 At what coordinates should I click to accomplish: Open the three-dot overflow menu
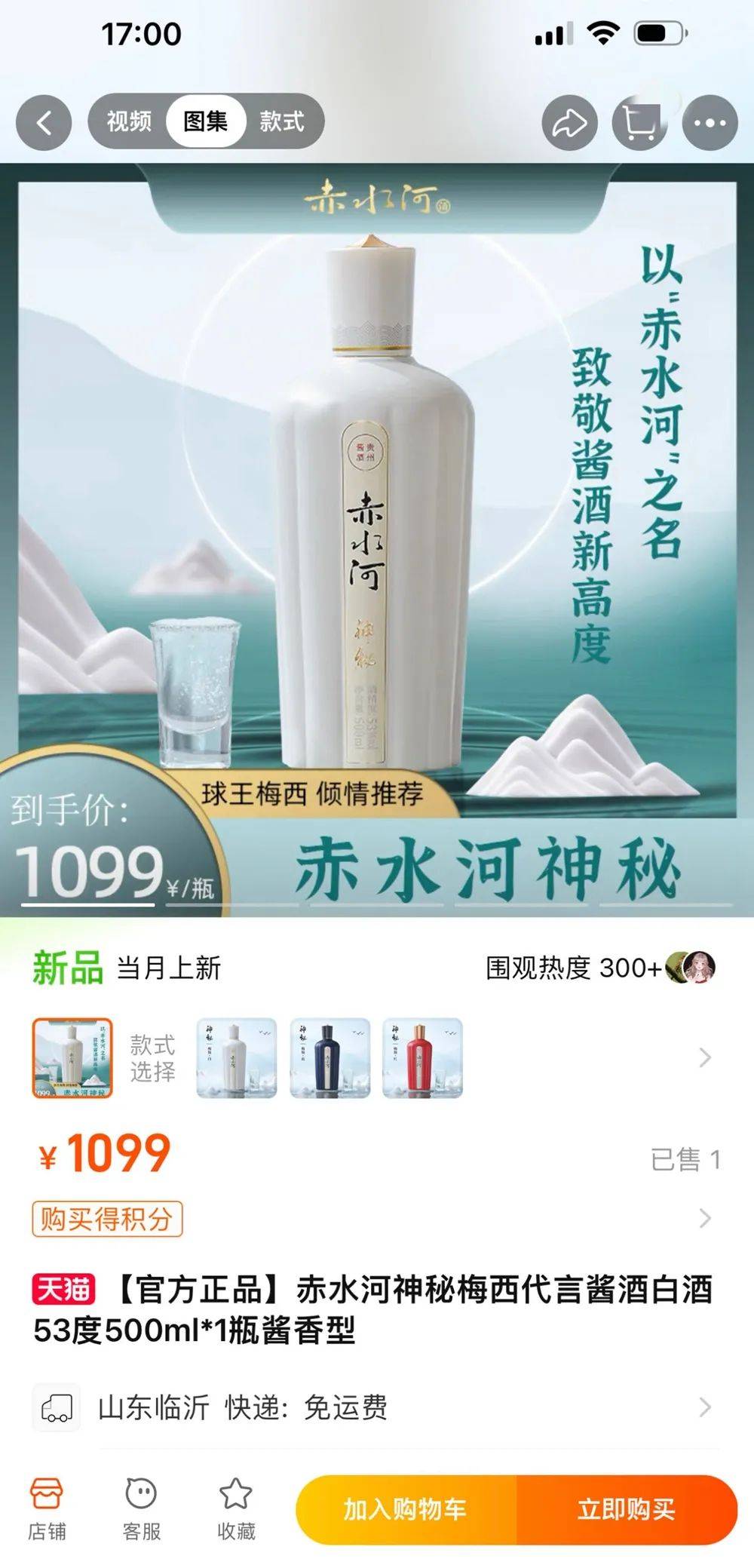(710, 123)
